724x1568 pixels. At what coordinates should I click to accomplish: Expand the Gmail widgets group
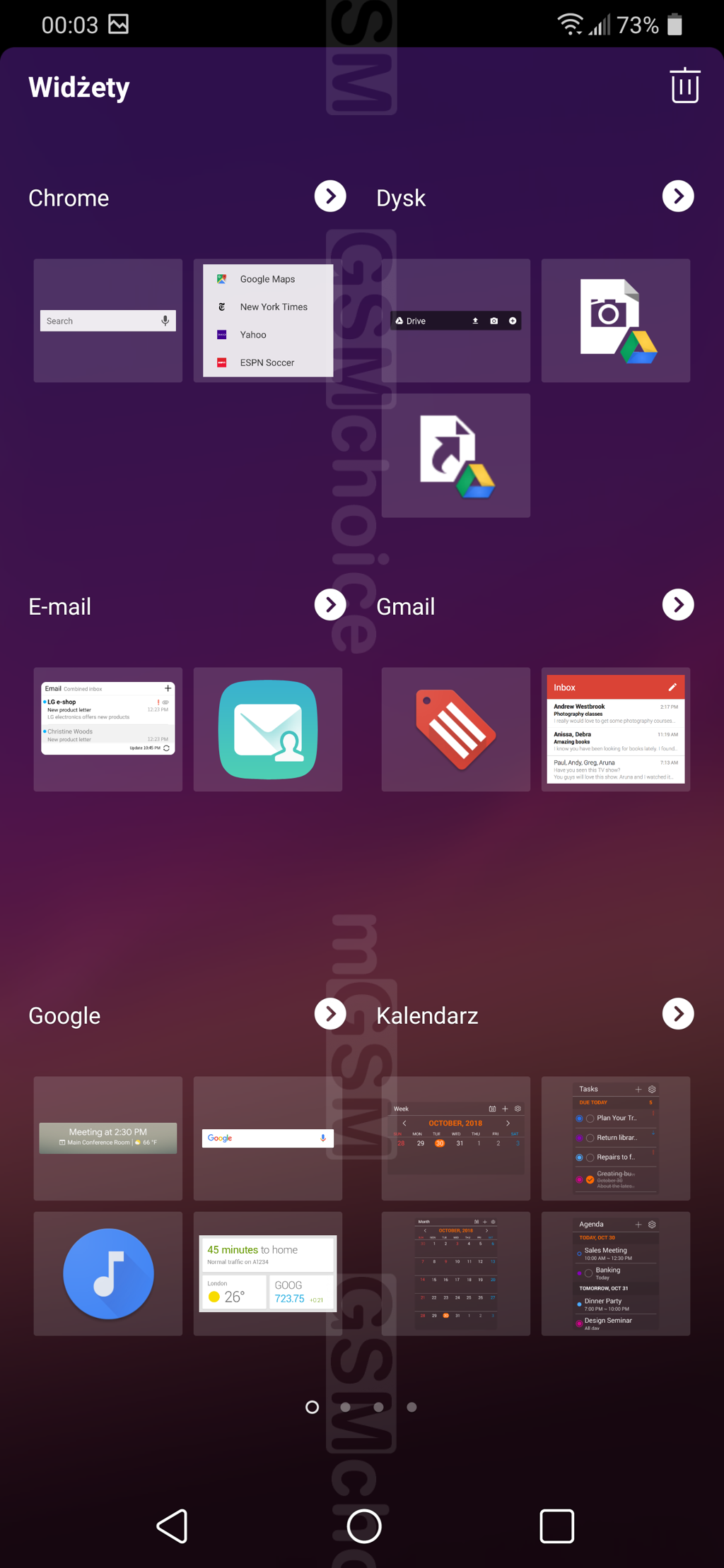point(678,605)
